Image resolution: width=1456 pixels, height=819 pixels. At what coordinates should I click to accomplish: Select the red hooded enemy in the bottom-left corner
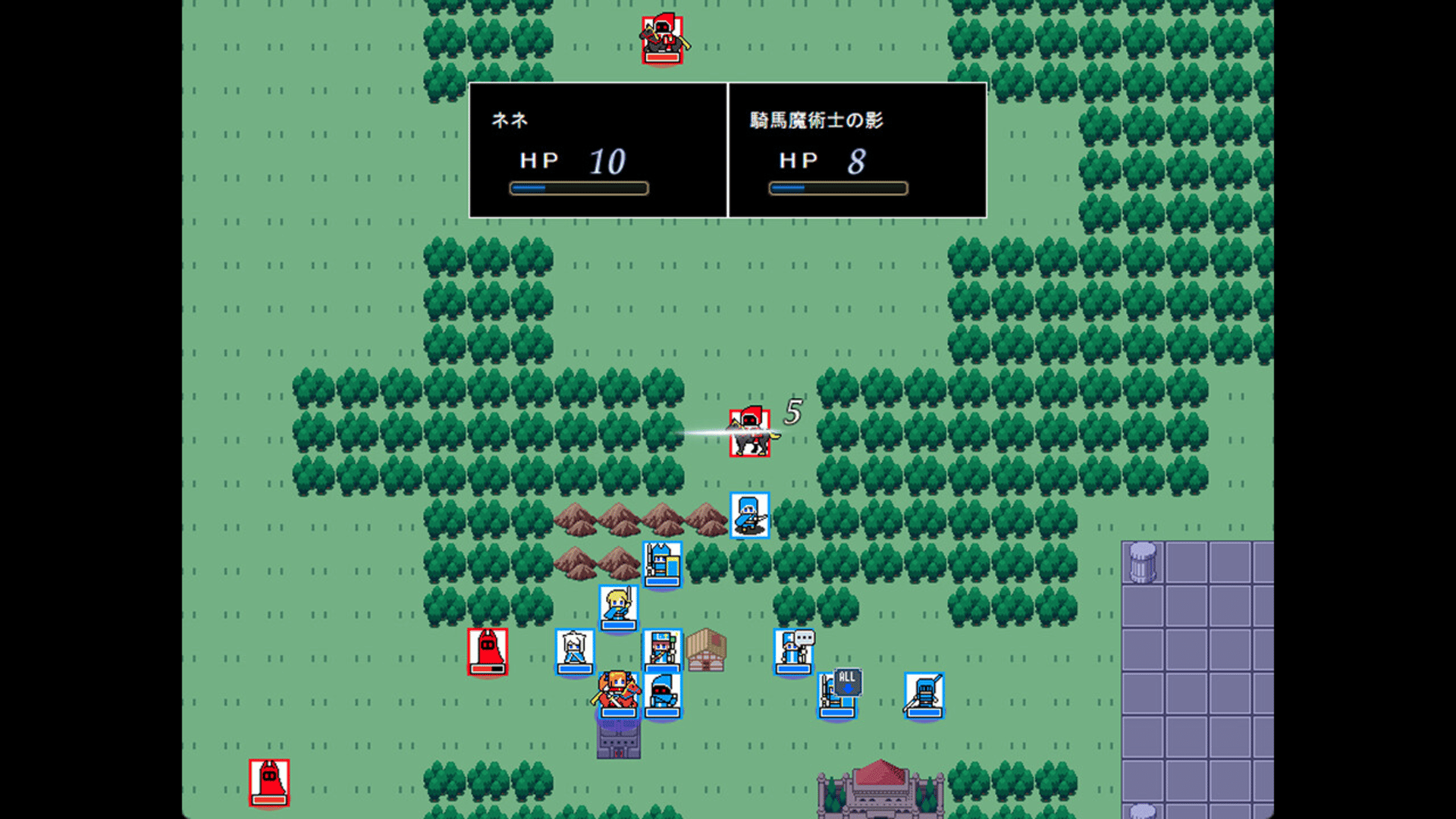[269, 782]
